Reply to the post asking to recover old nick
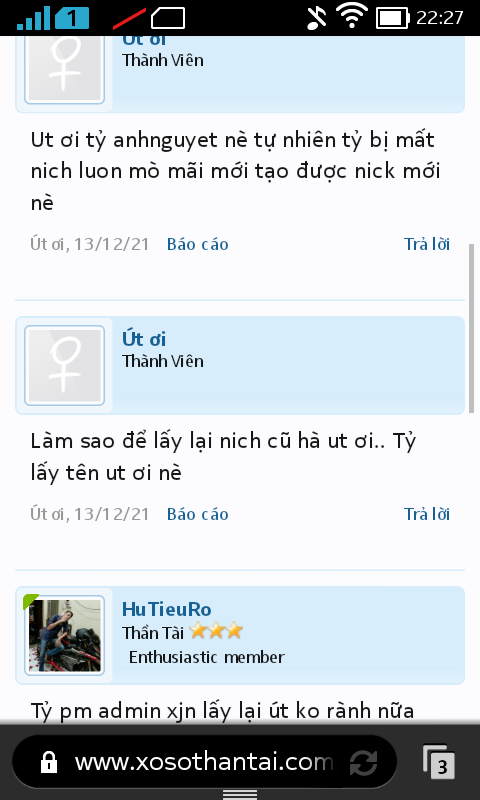The height and width of the screenshot is (800, 480). pos(427,514)
